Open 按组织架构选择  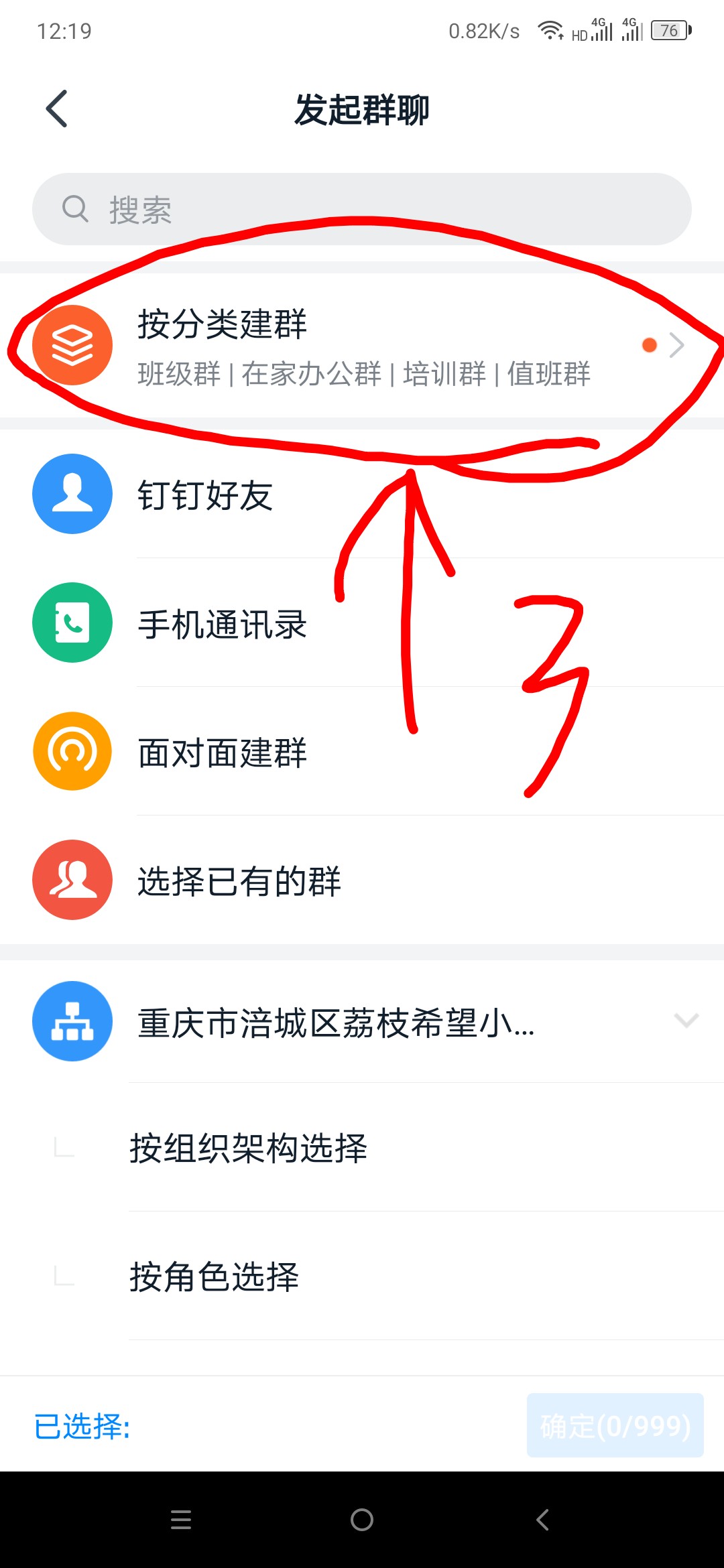tap(362, 1147)
